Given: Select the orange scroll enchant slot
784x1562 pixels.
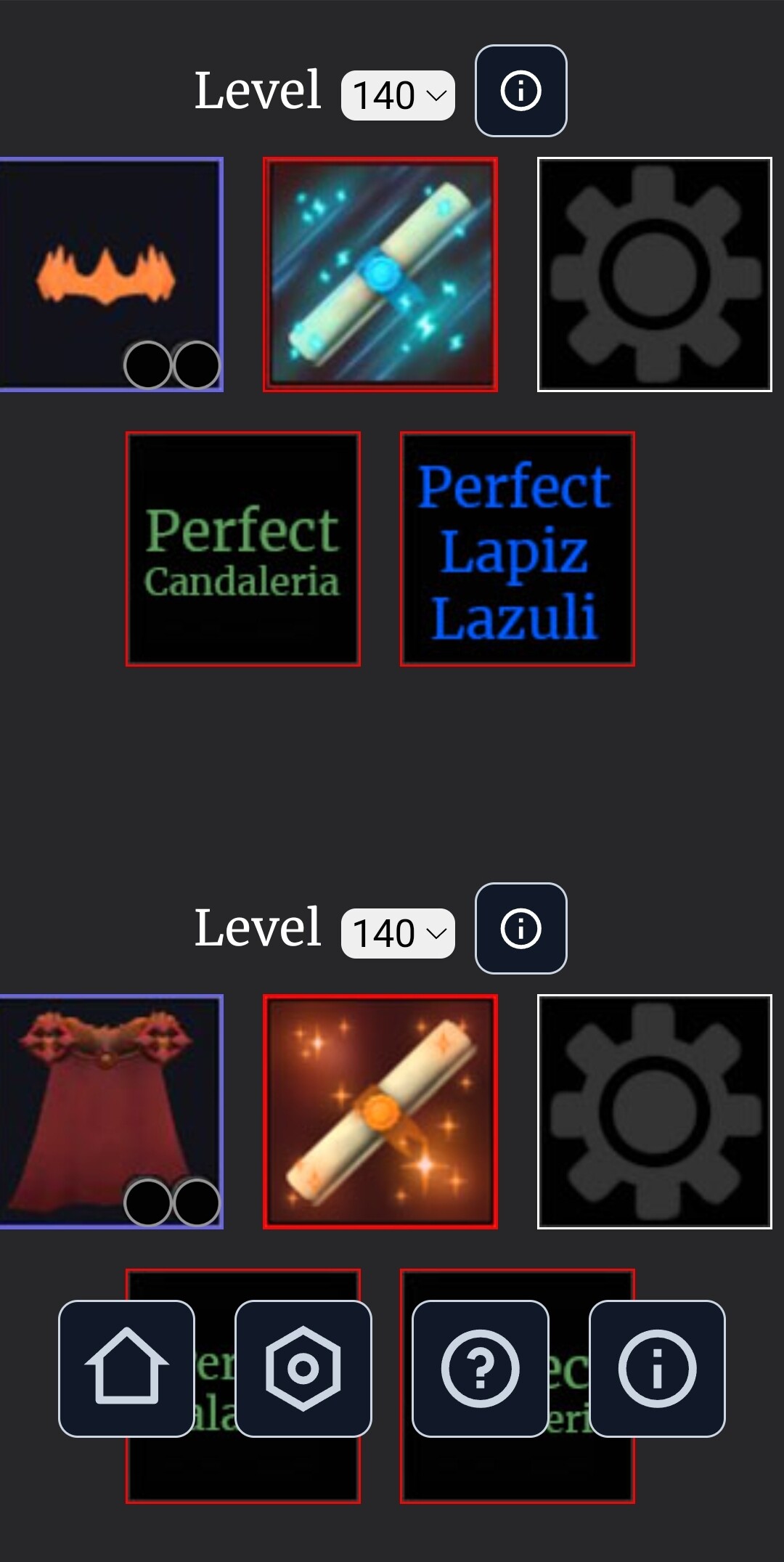Looking at the screenshot, I should pos(380,1112).
